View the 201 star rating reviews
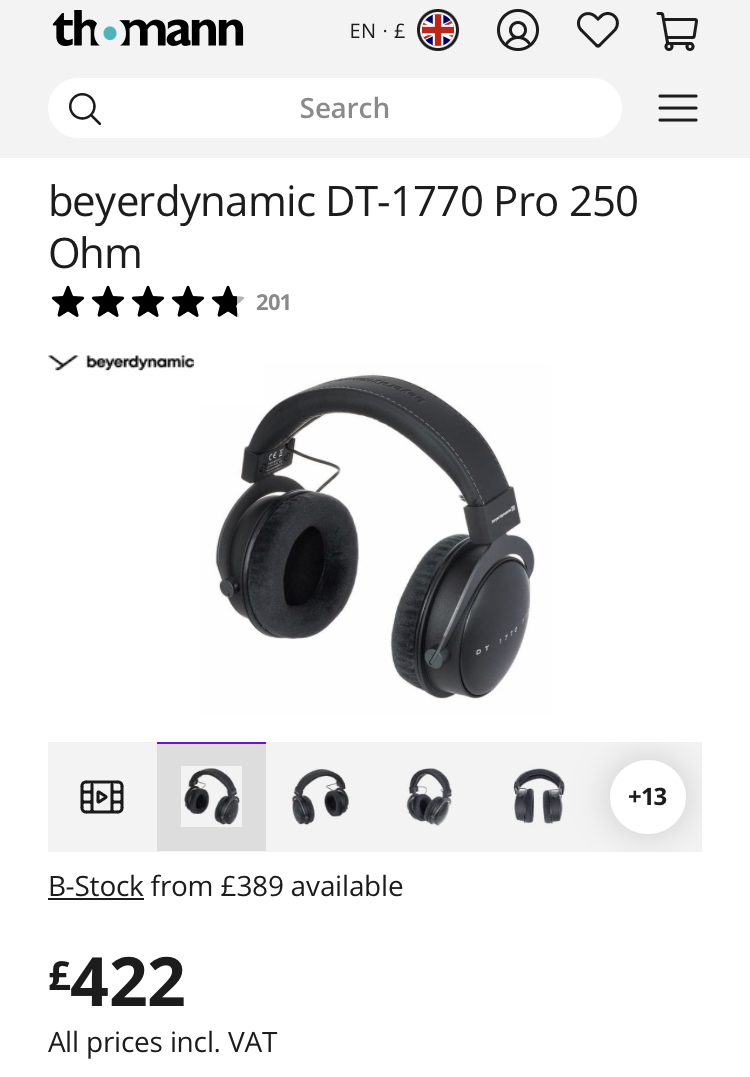Screen dimensions: 750x1077 pos(170,302)
